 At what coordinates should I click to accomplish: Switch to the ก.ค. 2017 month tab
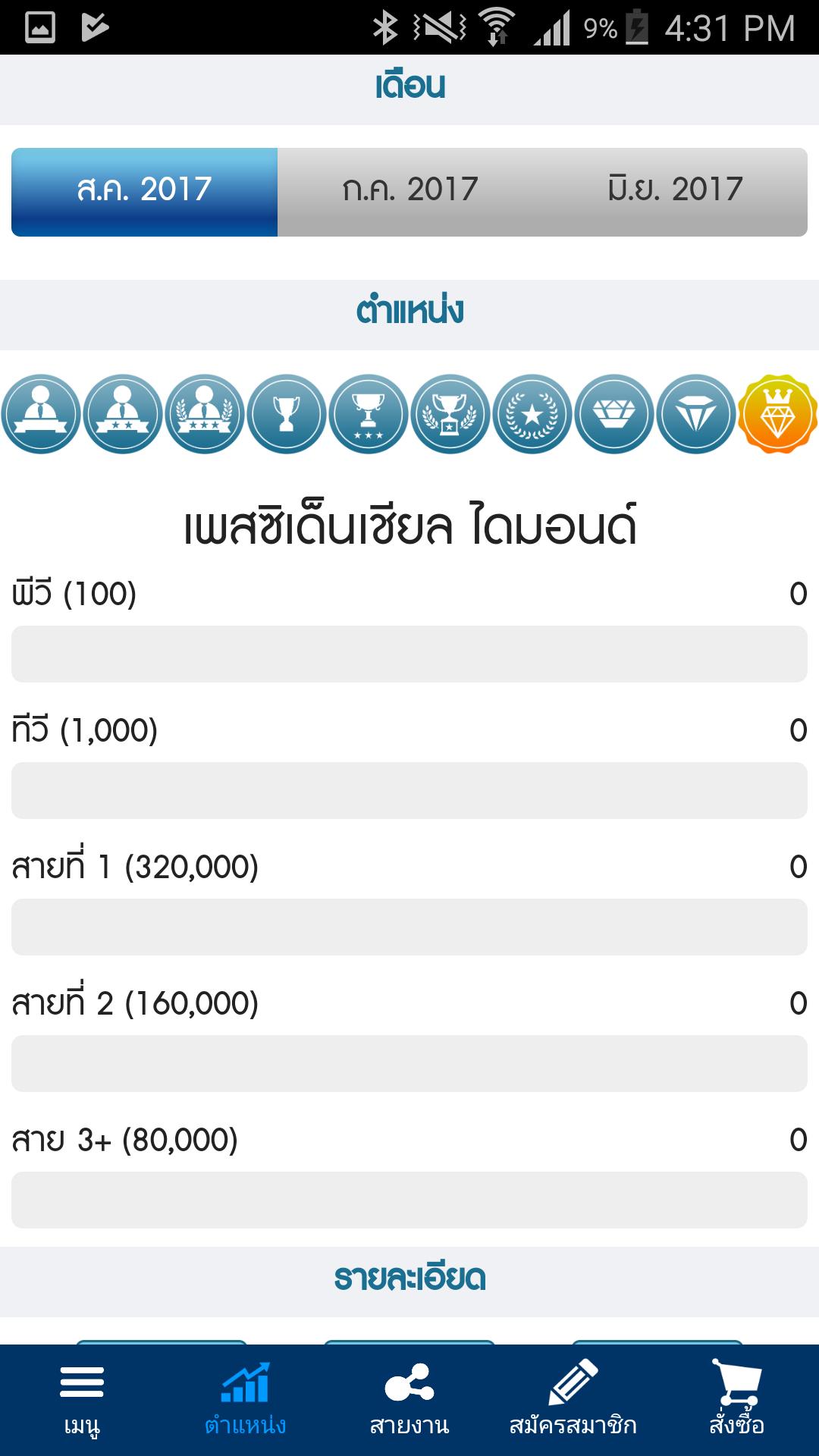pyautogui.click(x=408, y=190)
